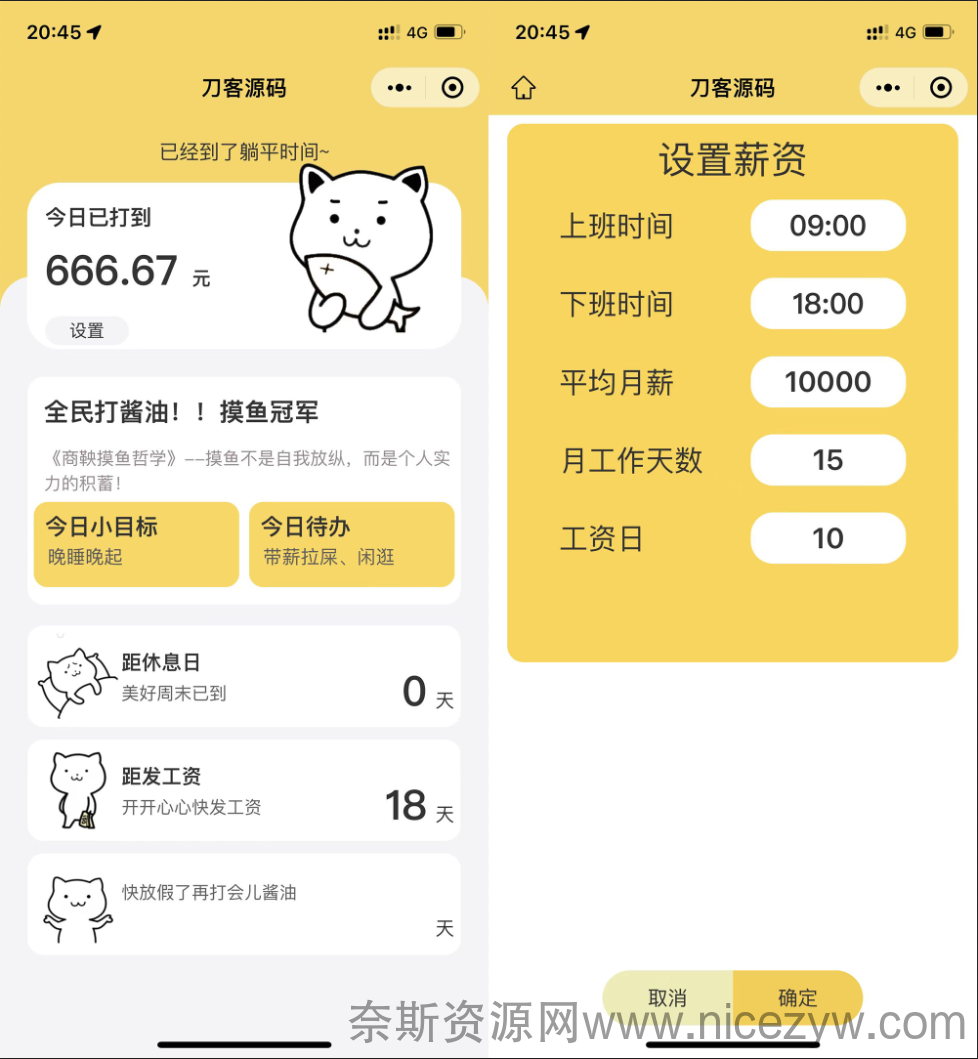Go to home via the house icon

click(523, 88)
